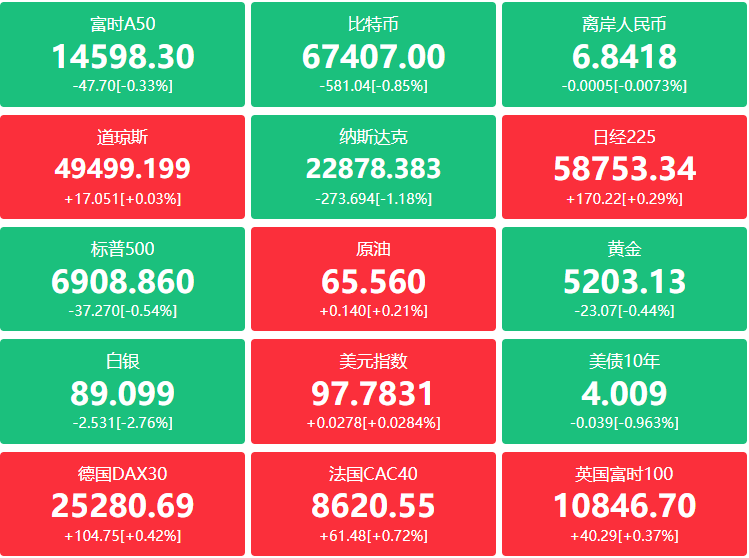Screen dimensions: 749x558
Task: Select the 德国DAX30 index card
Action: (x=123, y=504)
